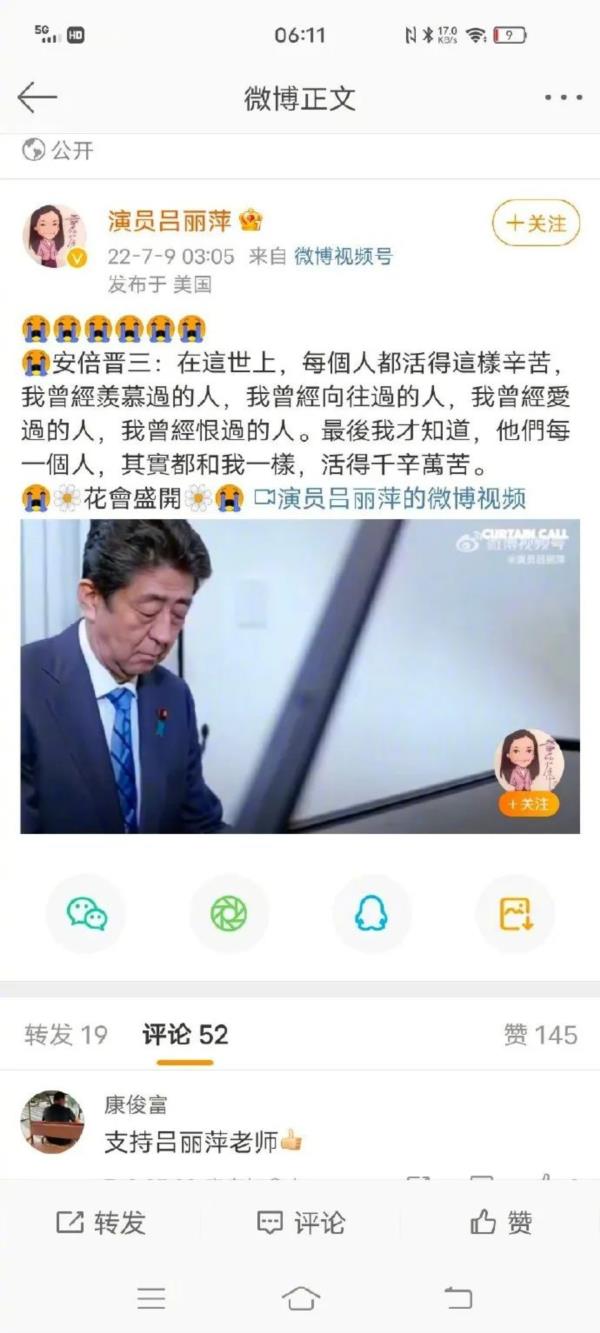Screen dimensions: 600x1333
Task: Save the post as an image
Action: (514, 913)
